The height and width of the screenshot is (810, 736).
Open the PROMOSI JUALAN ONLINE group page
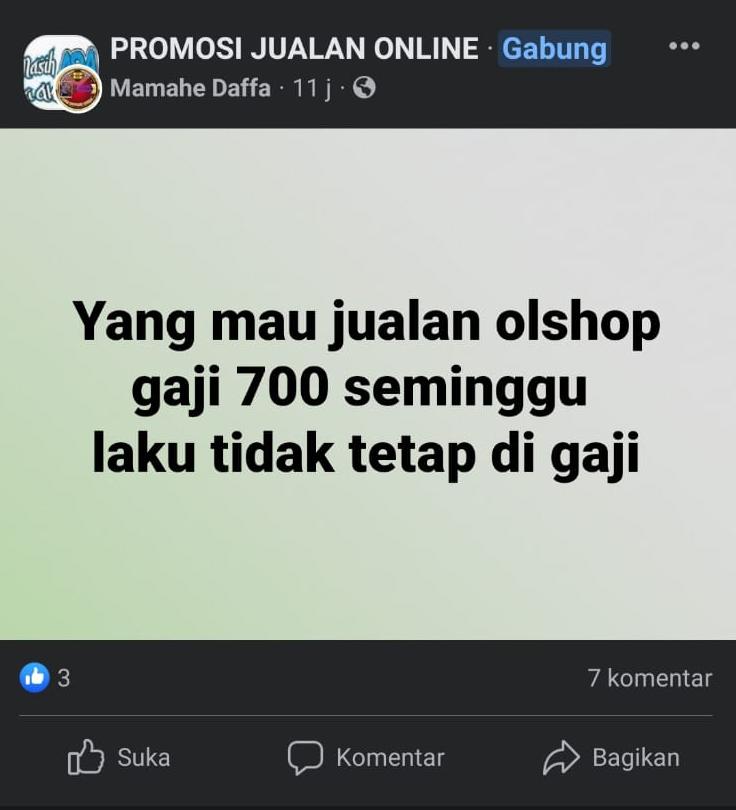tap(294, 48)
